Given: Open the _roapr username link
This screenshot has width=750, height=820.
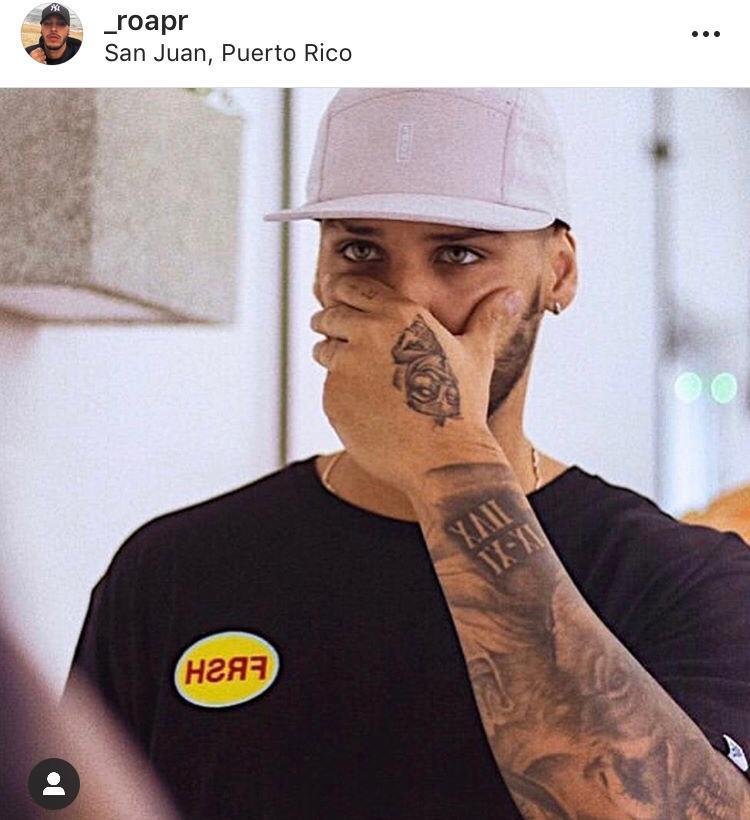Looking at the screenshot, I should pyautogui.click(x=146, y=21).
